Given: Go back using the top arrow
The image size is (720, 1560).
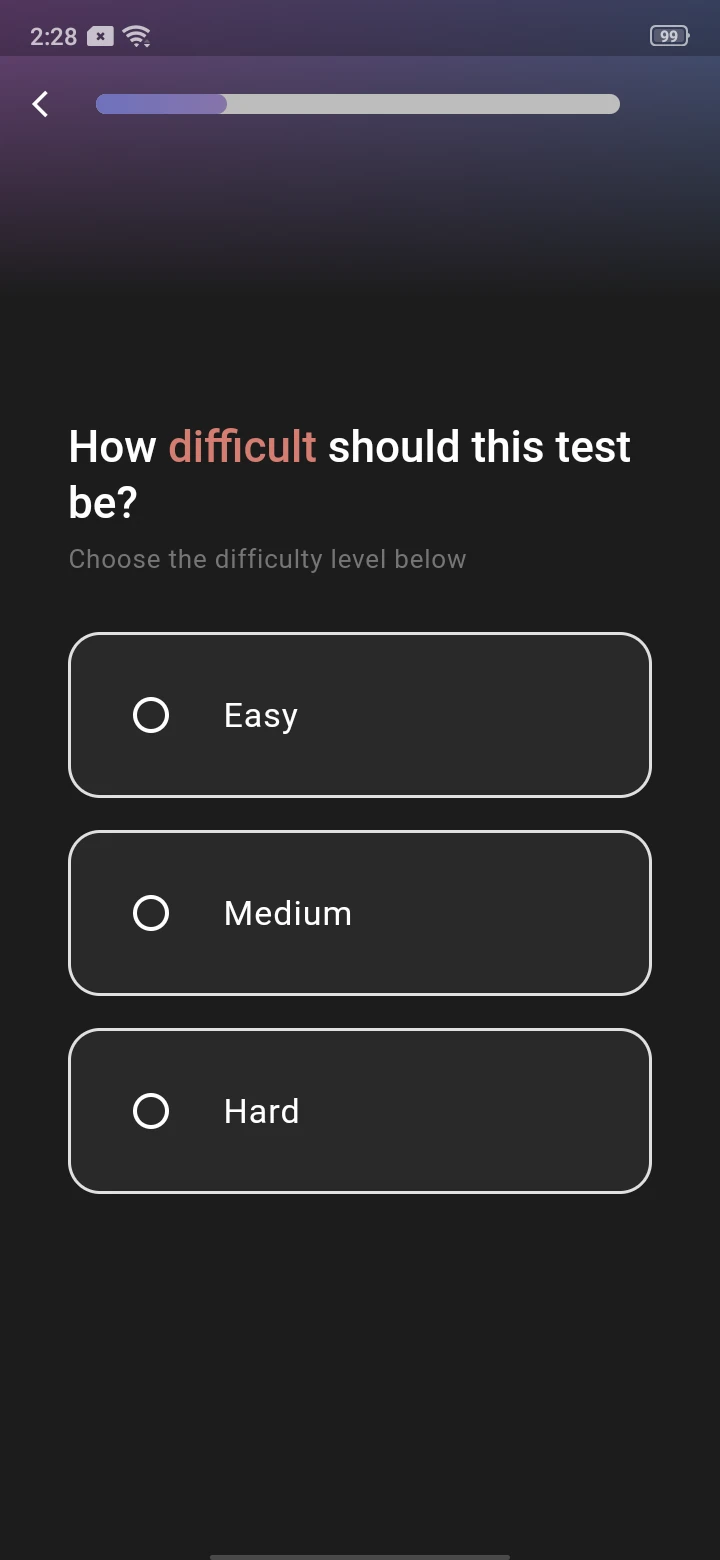Looking at the screenshot, I should [x=40, y=104].
